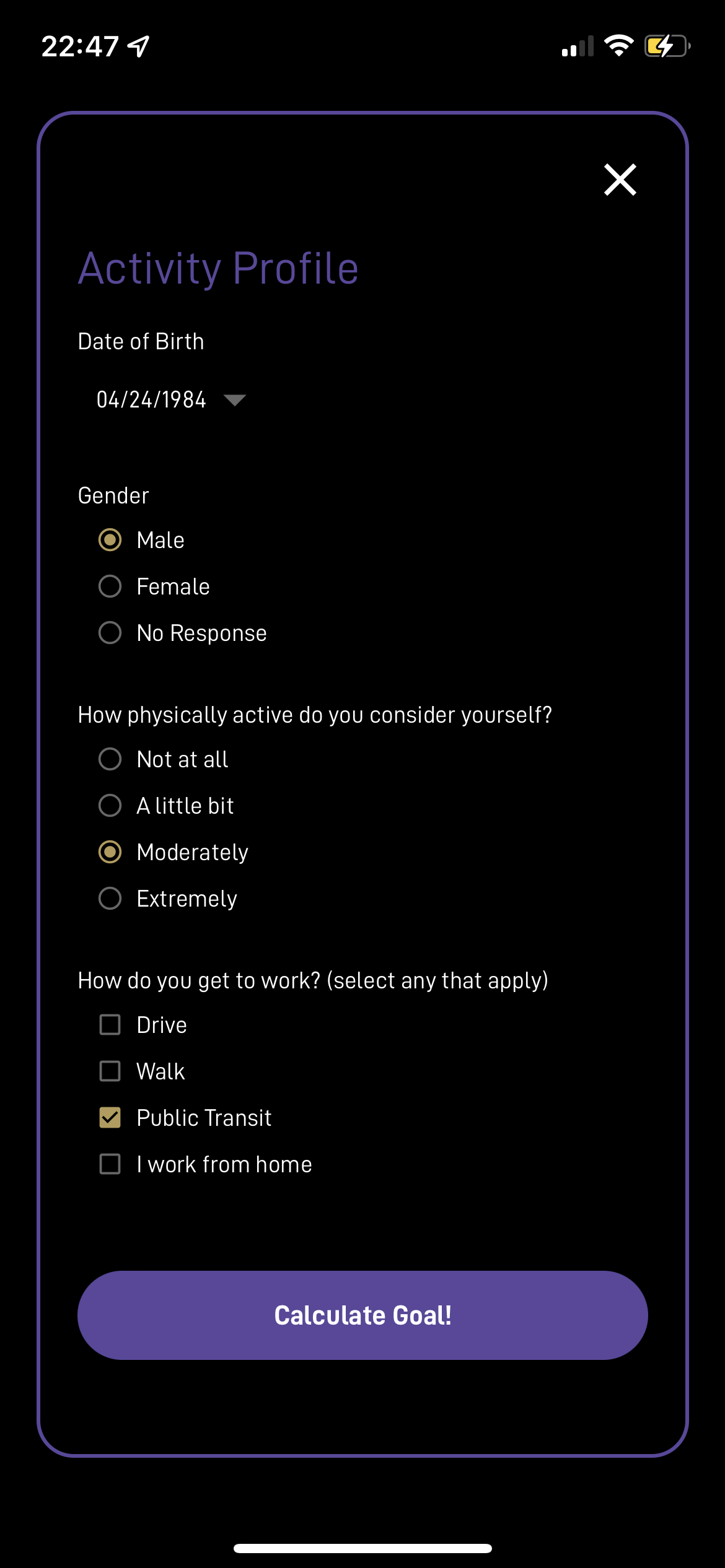Tap Calculate Goal! button
The height and width of the screenshot is (1568, 725).
(x=362, y=1315)
